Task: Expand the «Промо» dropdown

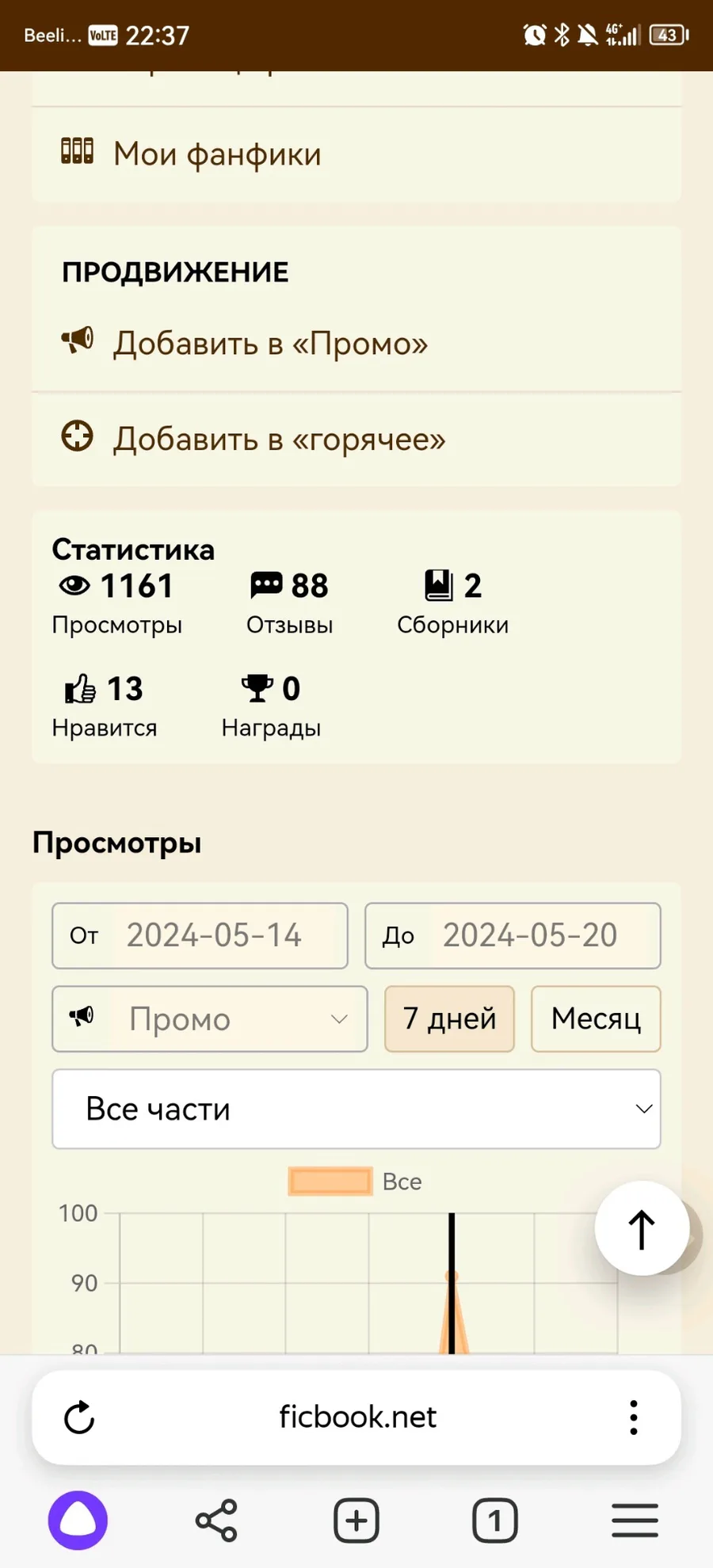Action: [x=210, y=1018]
